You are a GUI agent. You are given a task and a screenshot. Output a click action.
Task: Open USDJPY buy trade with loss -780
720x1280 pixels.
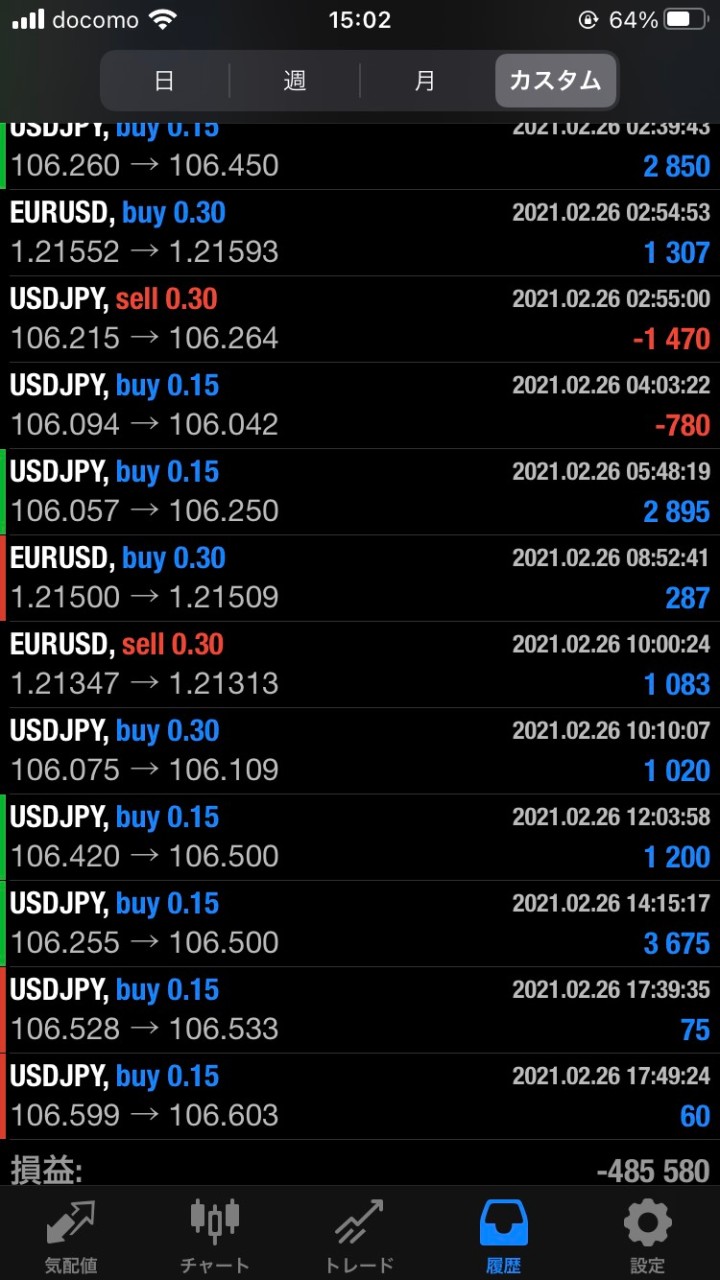tap(360, 406)
